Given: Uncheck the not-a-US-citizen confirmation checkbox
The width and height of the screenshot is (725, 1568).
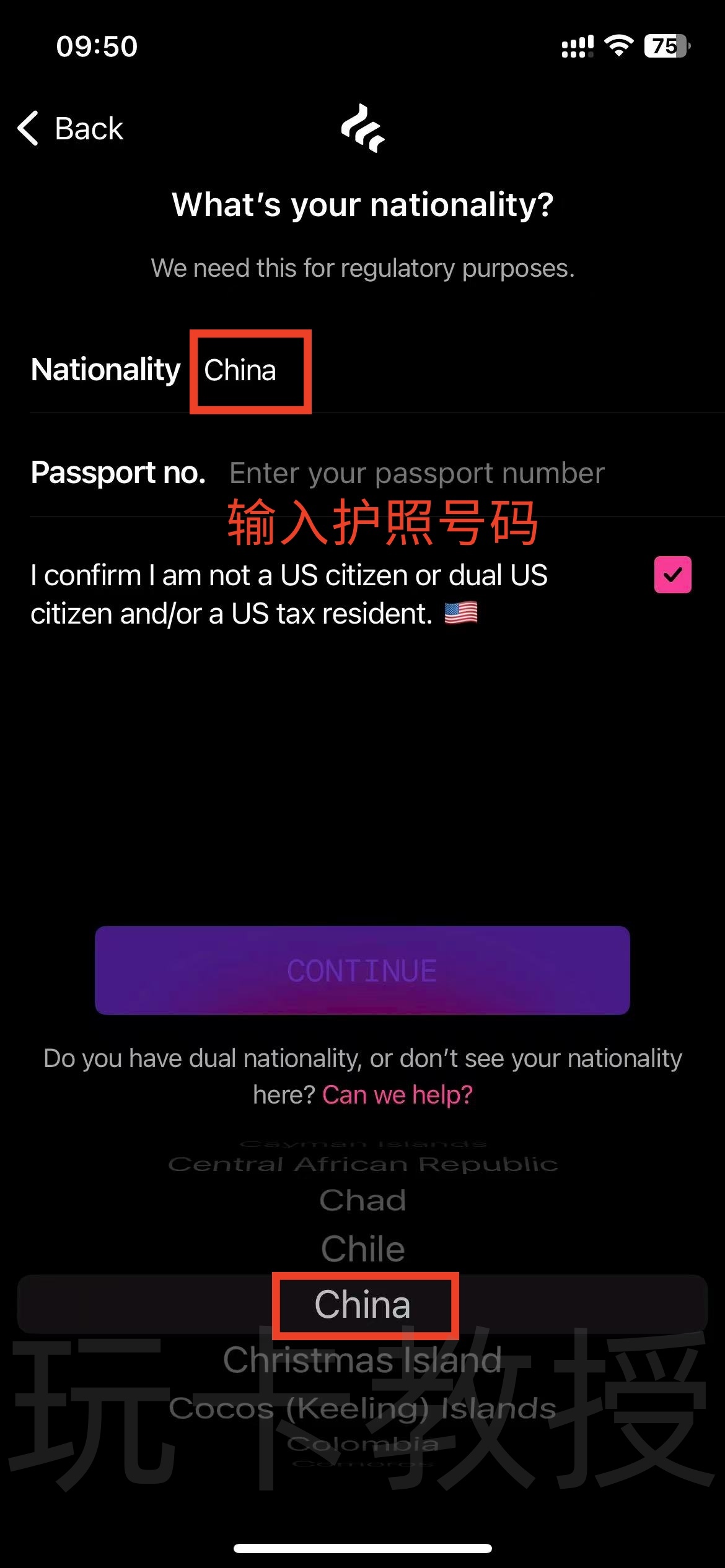Looking at the screenshot, I should point(672,575).
